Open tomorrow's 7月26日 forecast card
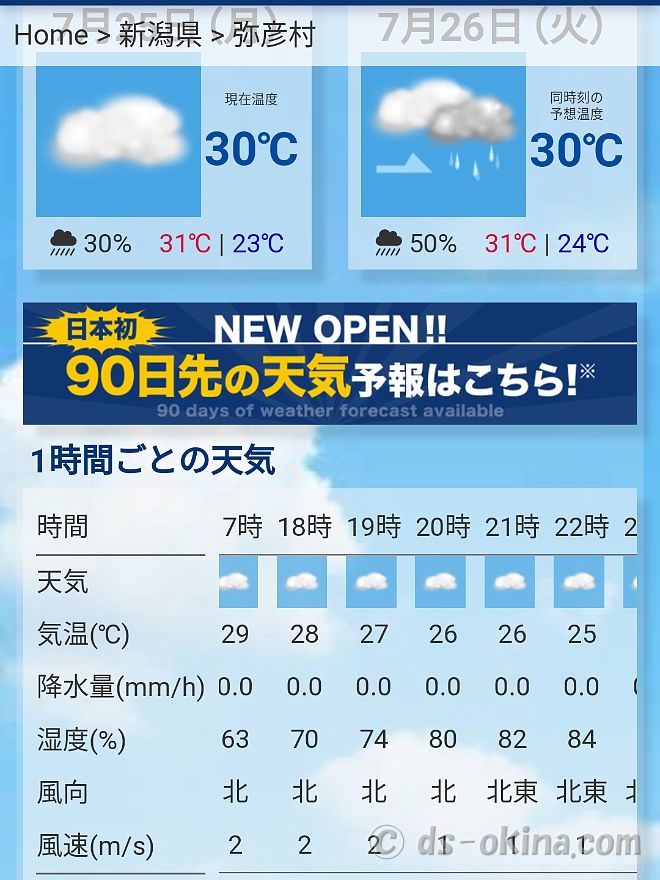Screen dimensions: 660x880 click(492, 160)
